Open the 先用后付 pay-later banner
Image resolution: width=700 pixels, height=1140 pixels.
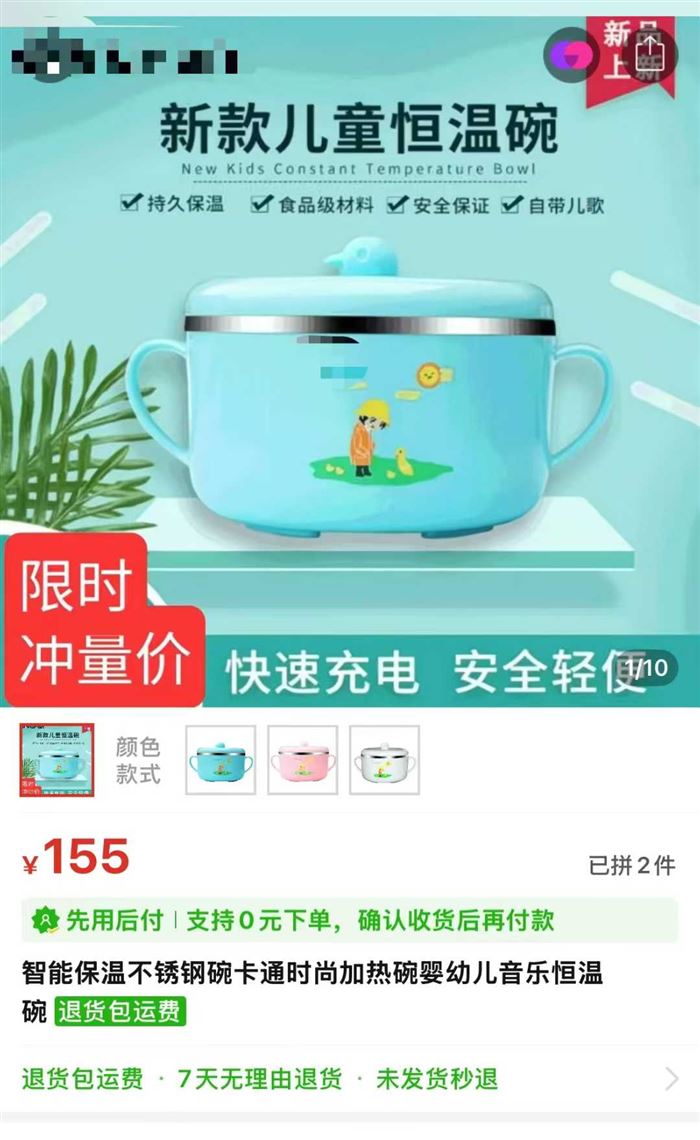click(x=350, y=920)
